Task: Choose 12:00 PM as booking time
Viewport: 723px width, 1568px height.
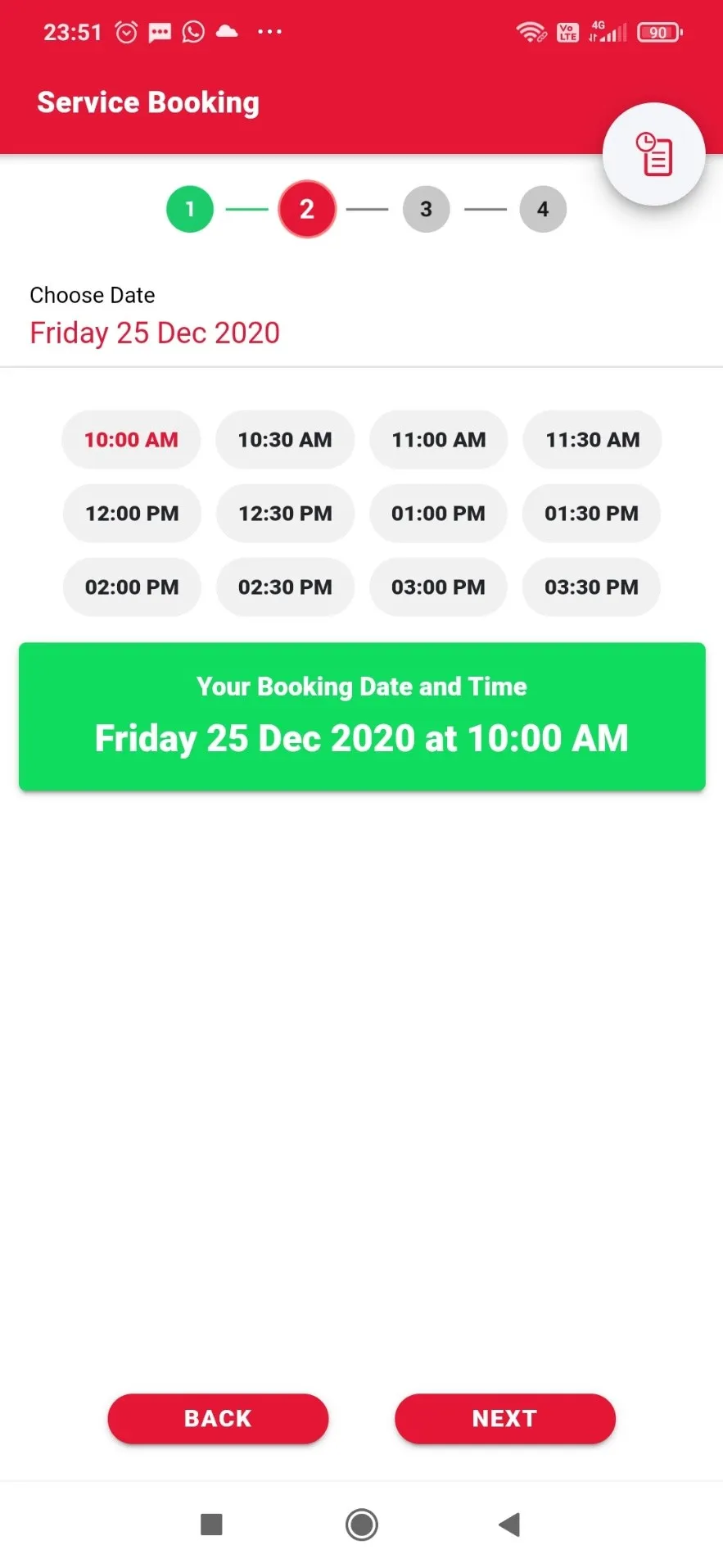Action: (x=131, y=514)
